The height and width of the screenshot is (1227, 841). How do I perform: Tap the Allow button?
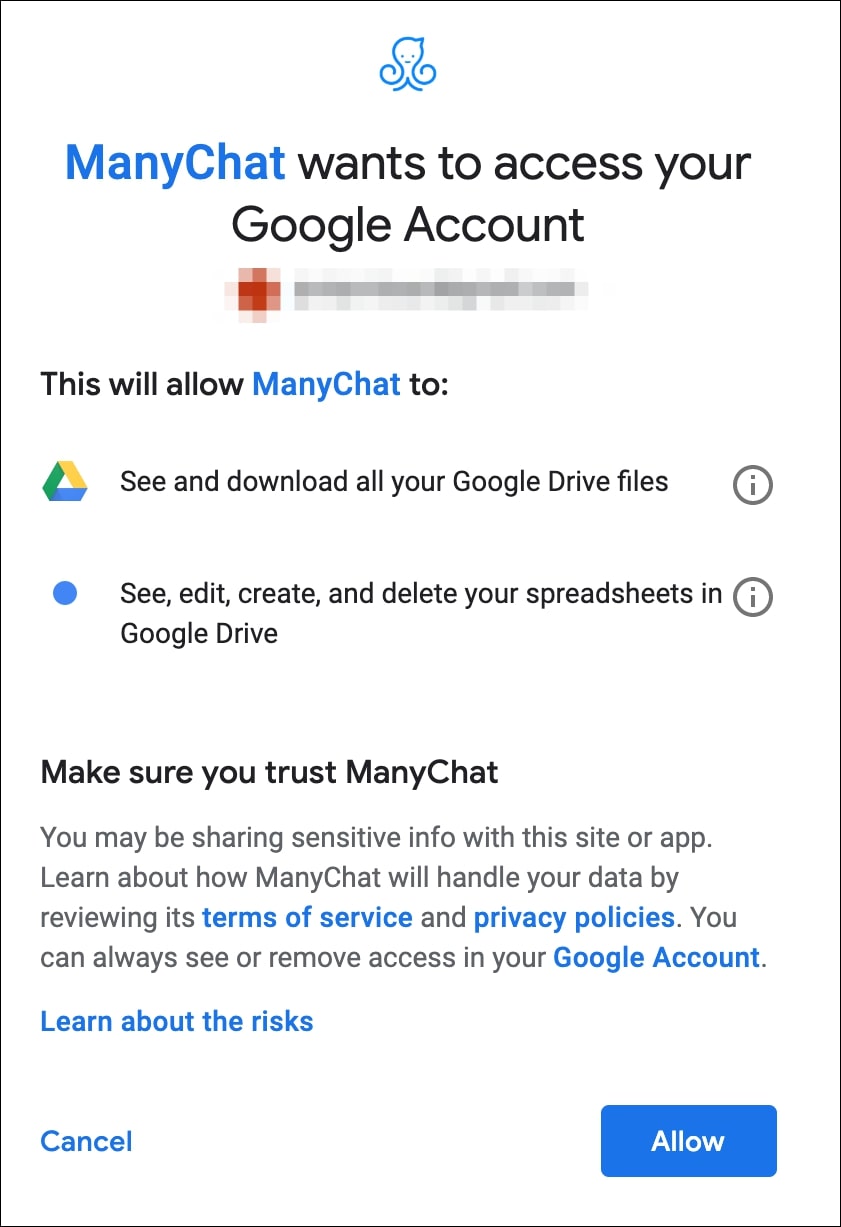688,1141
